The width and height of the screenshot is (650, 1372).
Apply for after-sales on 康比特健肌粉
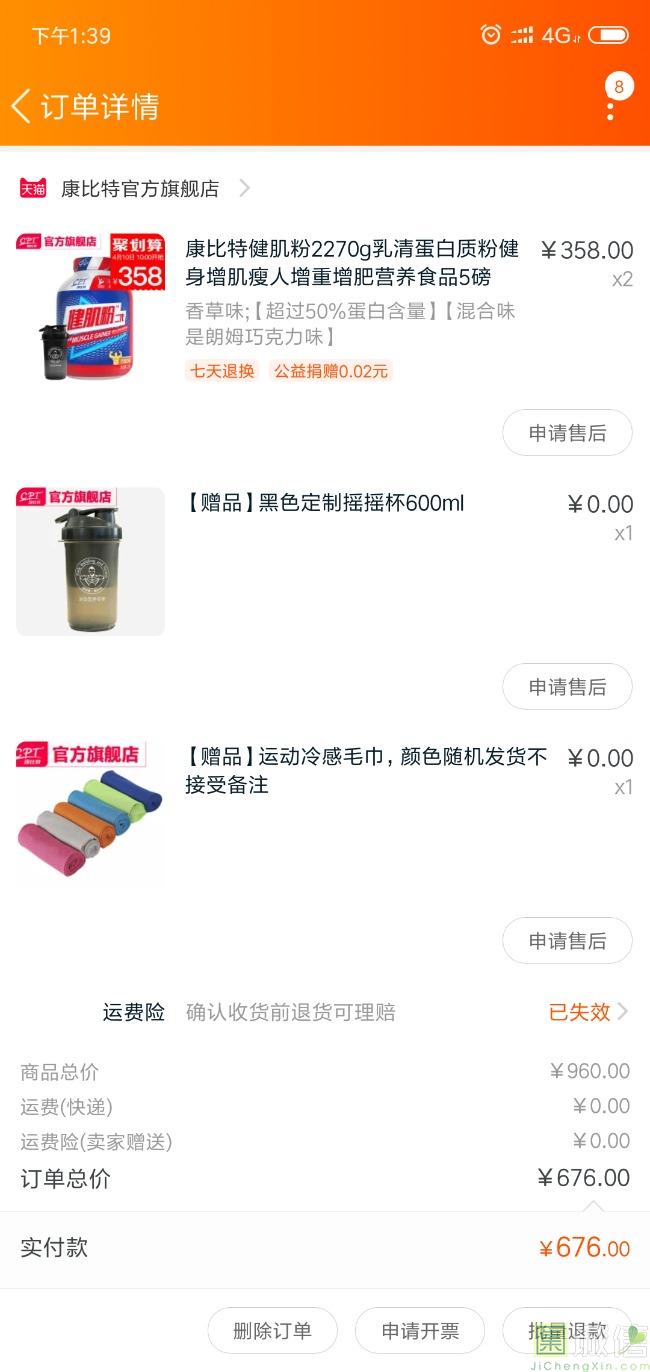567,433
